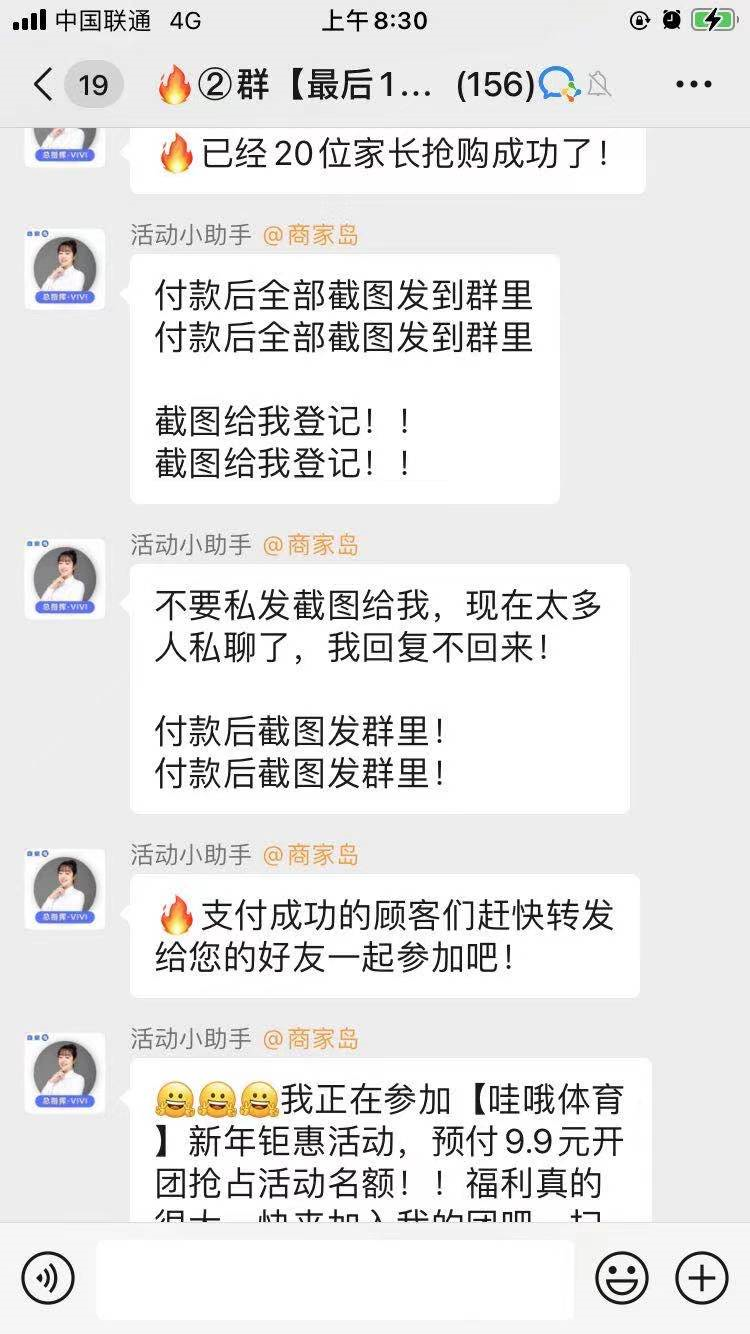The height and width of the screenshot is (1334, 750).
Task: Open the emoji sticker panel
Action: 622,1278
